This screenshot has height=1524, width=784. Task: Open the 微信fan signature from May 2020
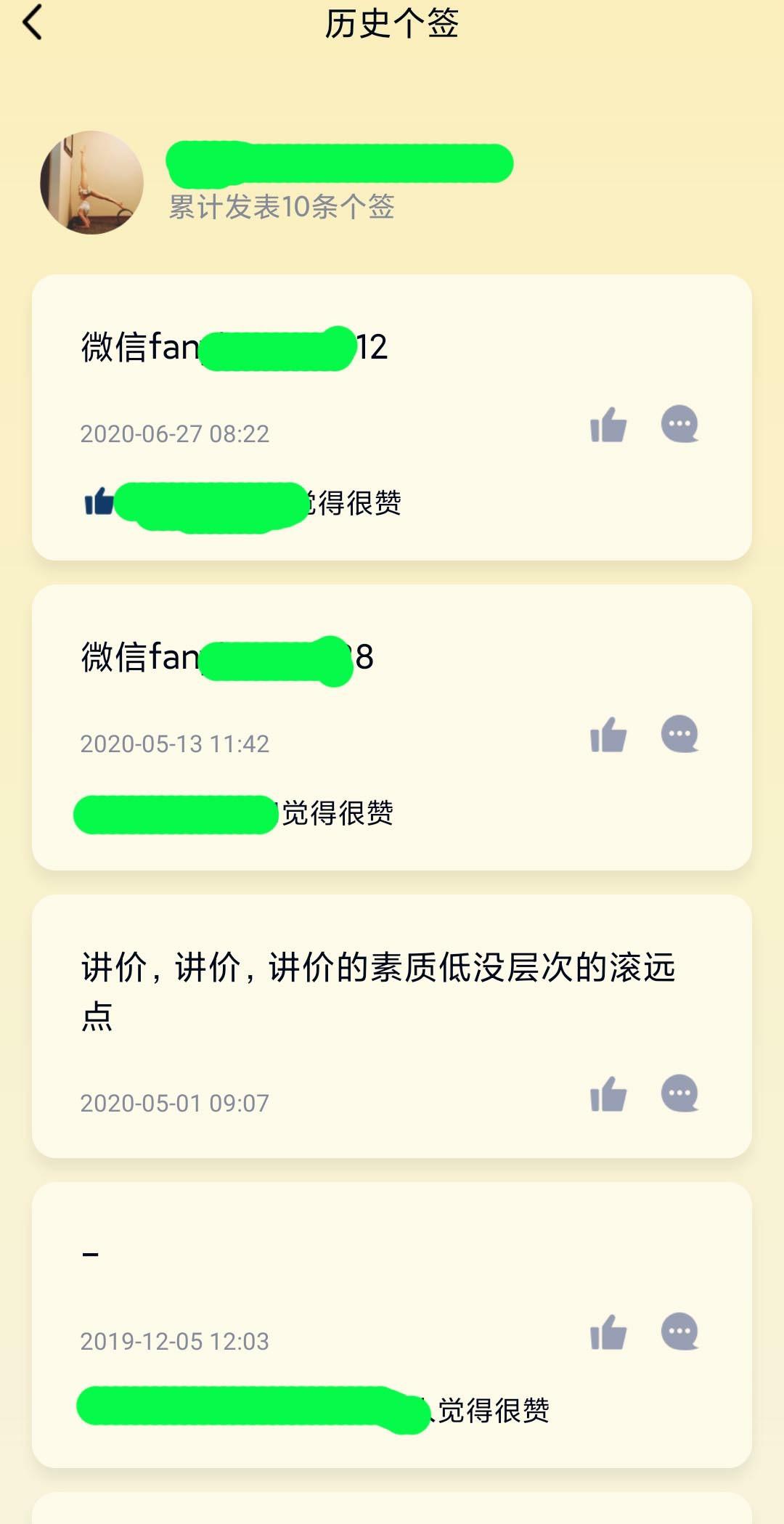[225, 658]
